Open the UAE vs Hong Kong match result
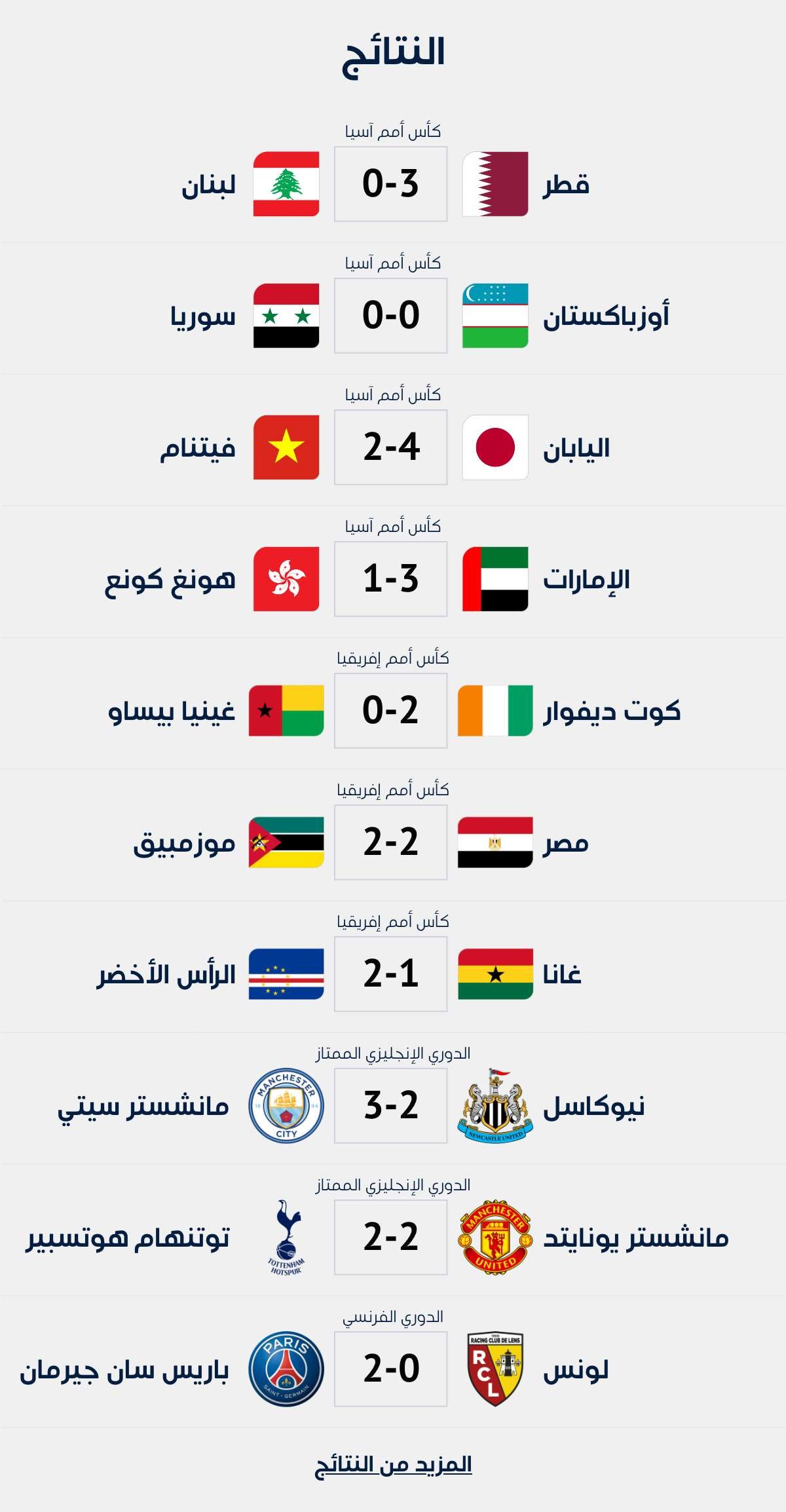The height and width of the screenshot is (1512, 786). tap(390, 579)
